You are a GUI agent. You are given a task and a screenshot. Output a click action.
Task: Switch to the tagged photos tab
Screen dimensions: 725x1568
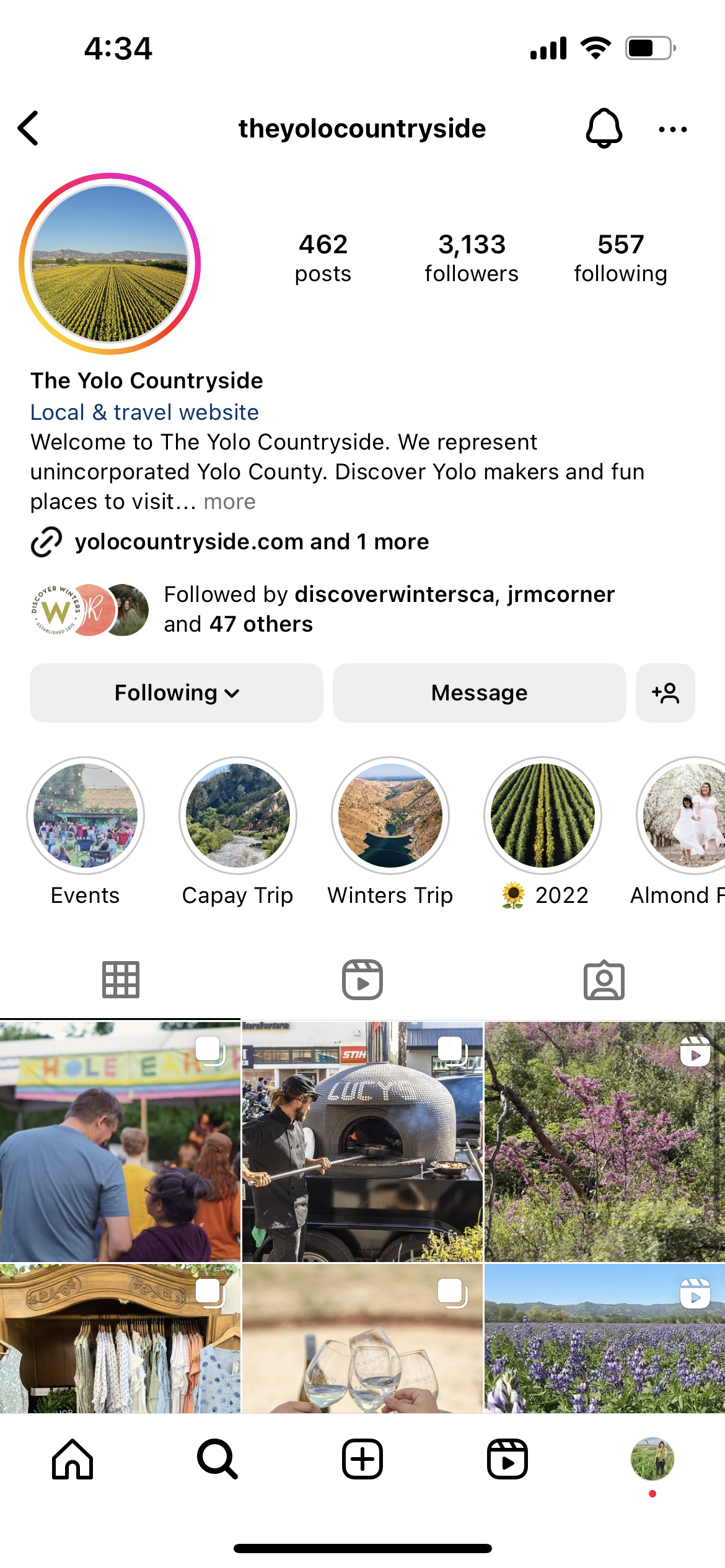click(604, 980)
